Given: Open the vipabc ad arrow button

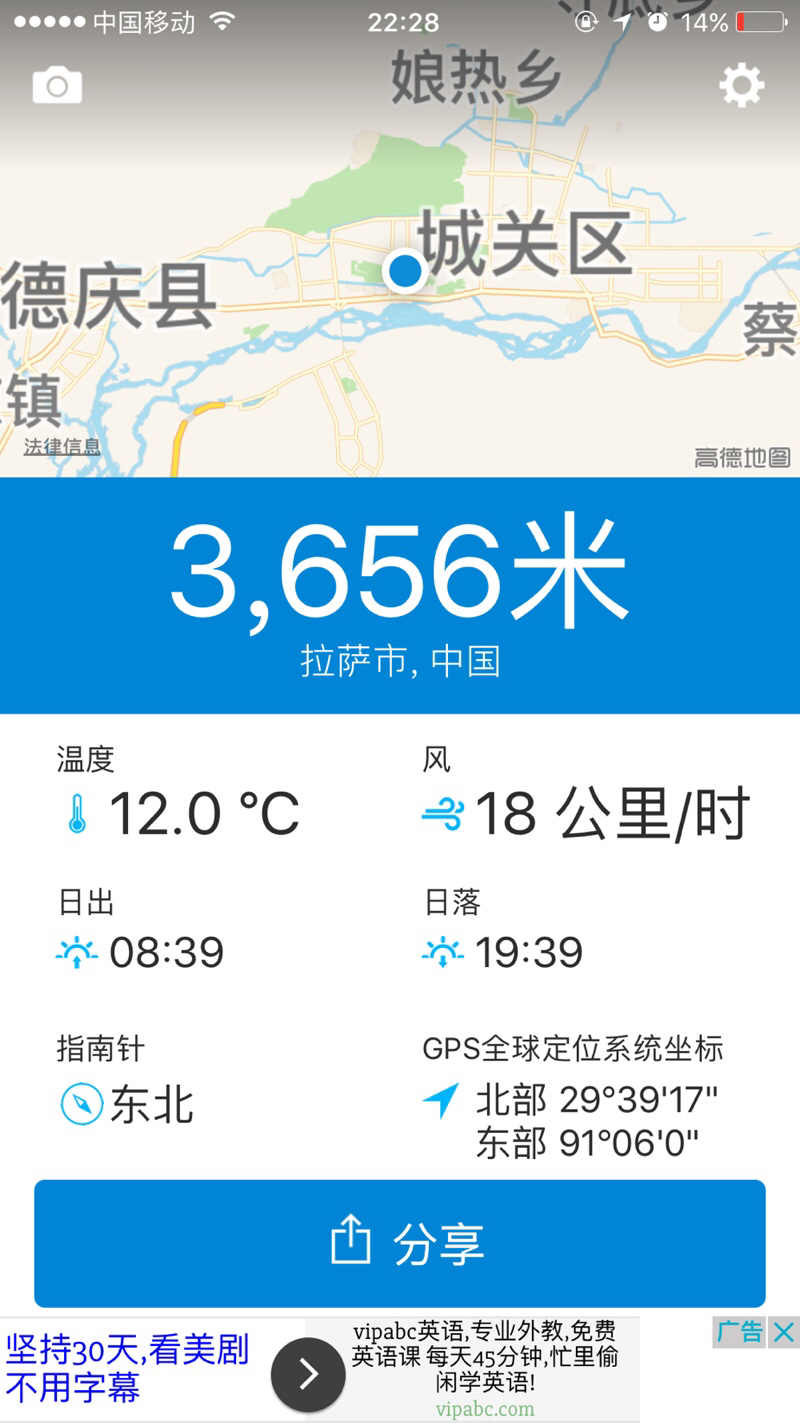Looking at the screenshot, I should click(308, 1375).
